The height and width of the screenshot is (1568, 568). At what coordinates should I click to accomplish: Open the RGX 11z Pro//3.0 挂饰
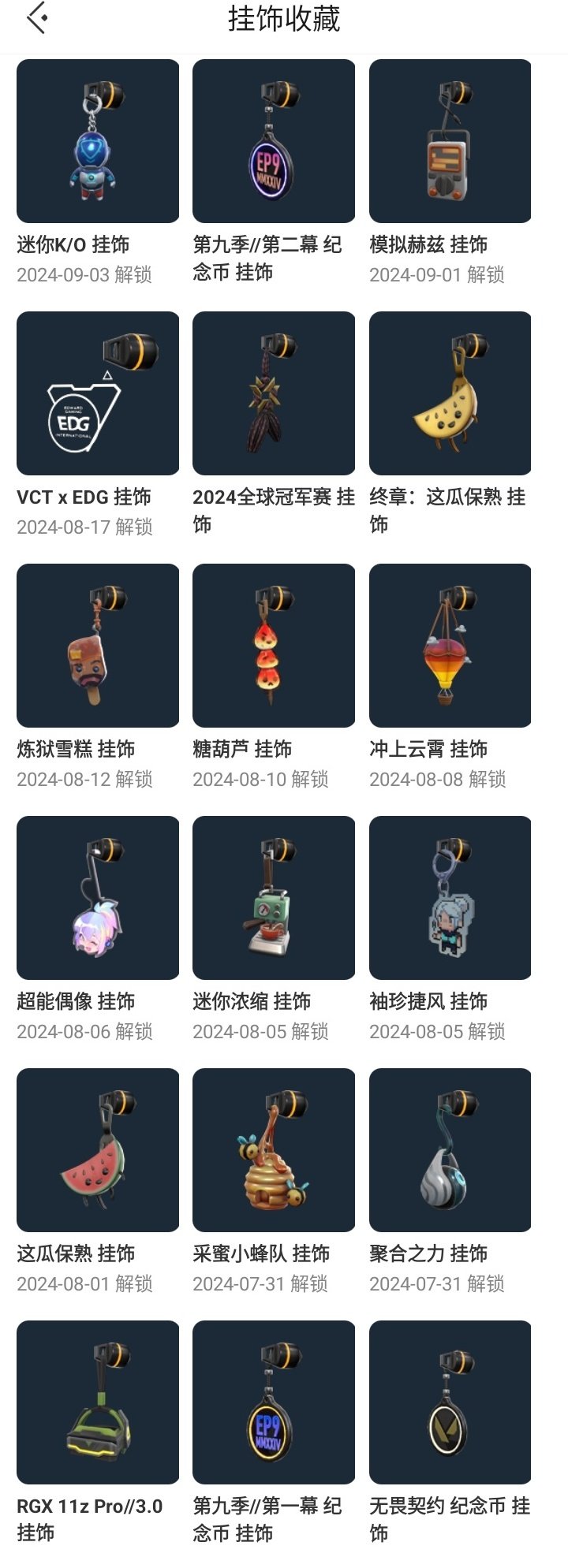pyautogui.click(x=98, y=1402)
